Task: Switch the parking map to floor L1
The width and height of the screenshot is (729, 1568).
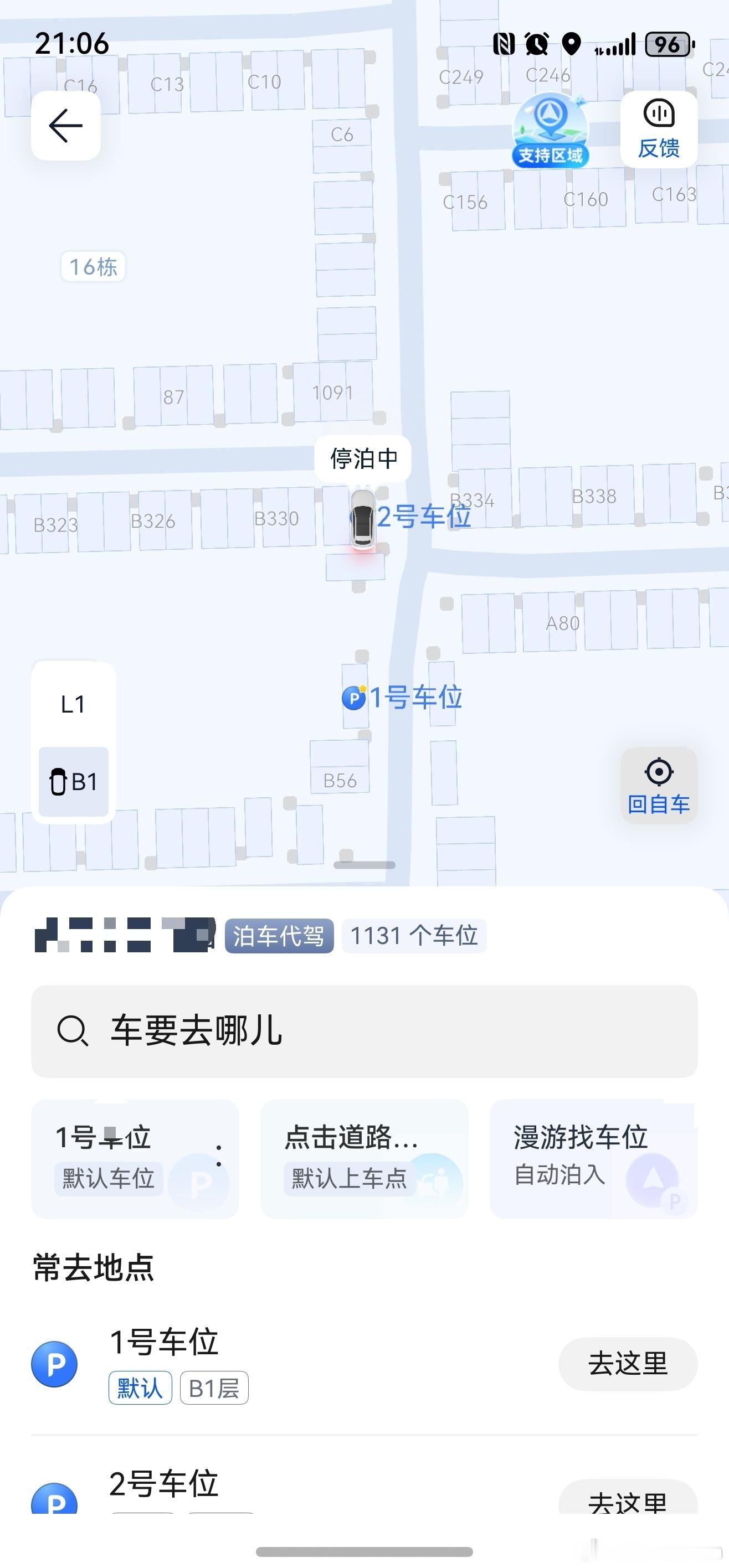Action: pyautogui.click(x=73, y=704)
